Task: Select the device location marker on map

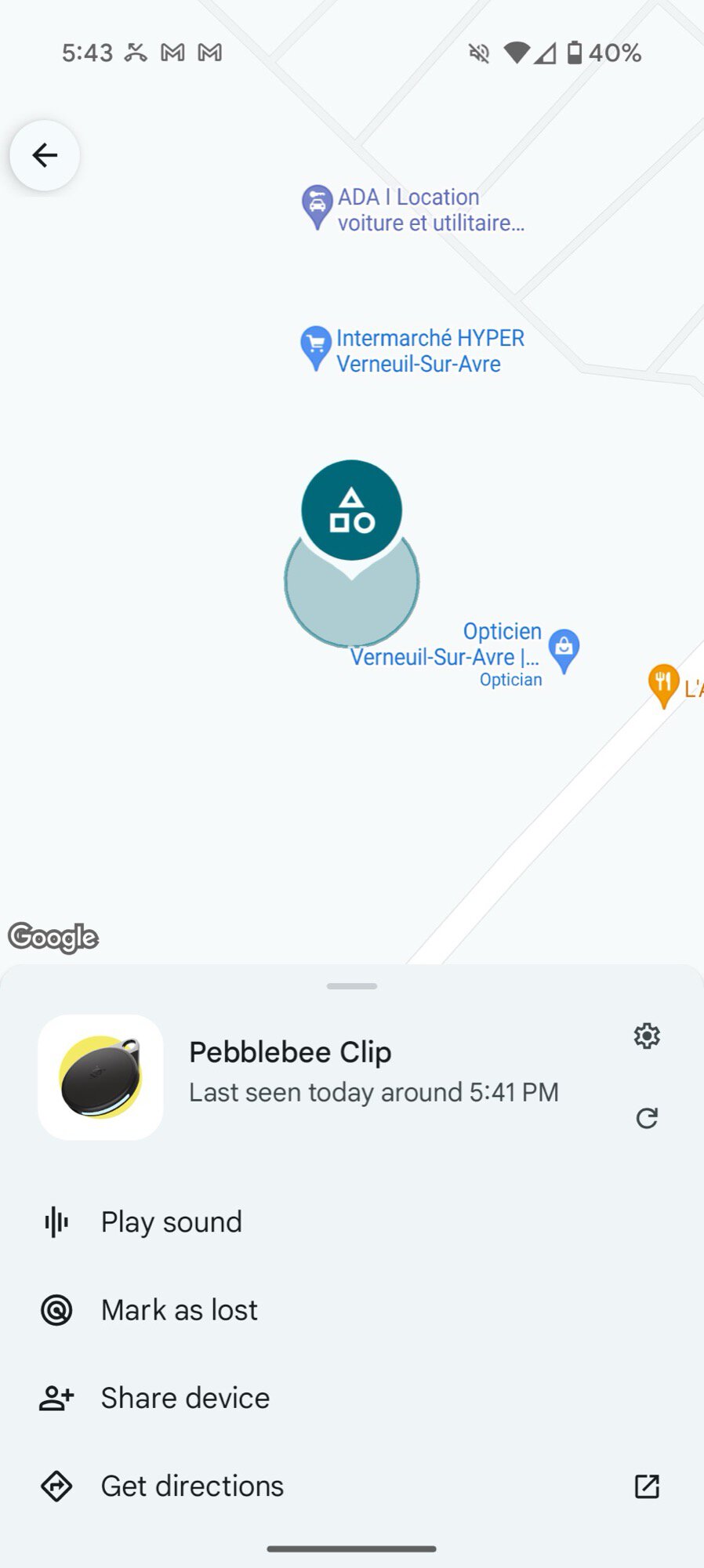Action: tap(351, 511)
